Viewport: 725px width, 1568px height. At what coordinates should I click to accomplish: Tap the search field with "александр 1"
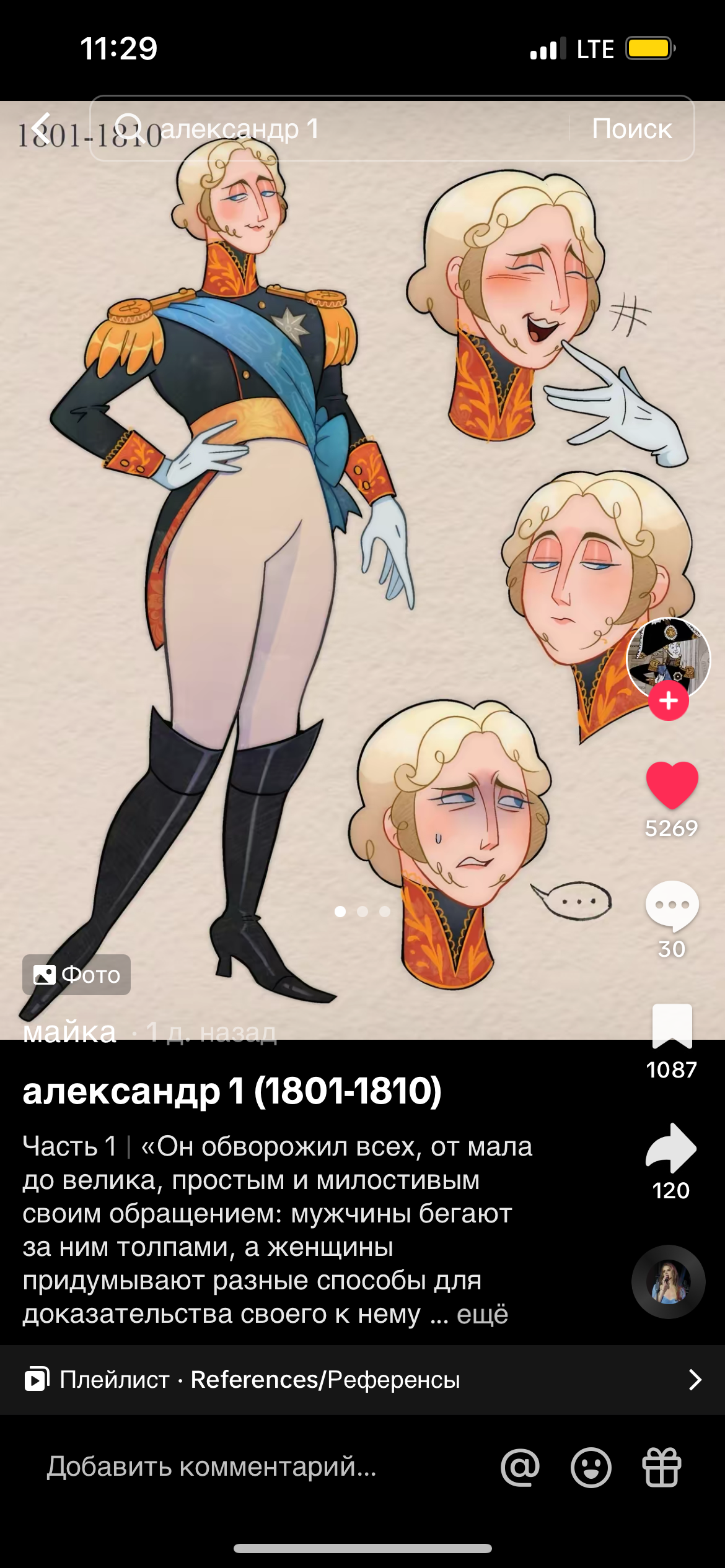[328, 129]
